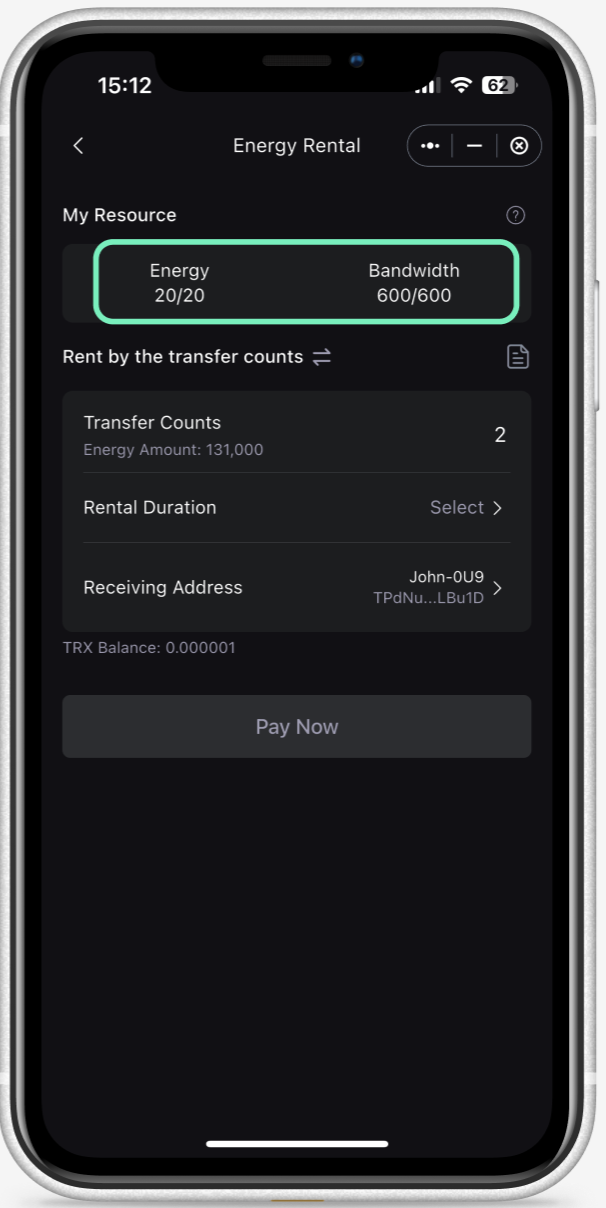
Task: Go back from Energy Rental
Action: pos(78,146)
